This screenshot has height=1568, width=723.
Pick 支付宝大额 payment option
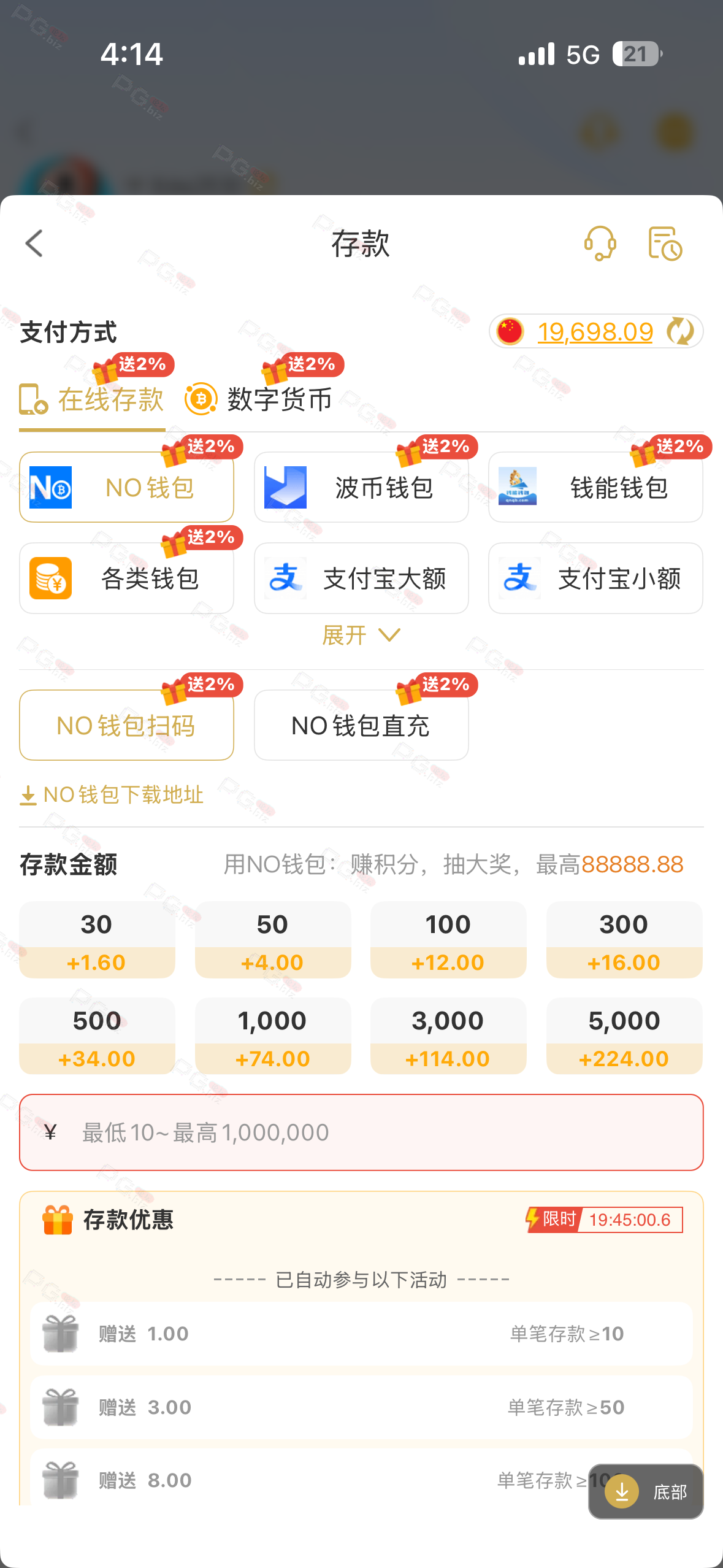tap(361, 578)
